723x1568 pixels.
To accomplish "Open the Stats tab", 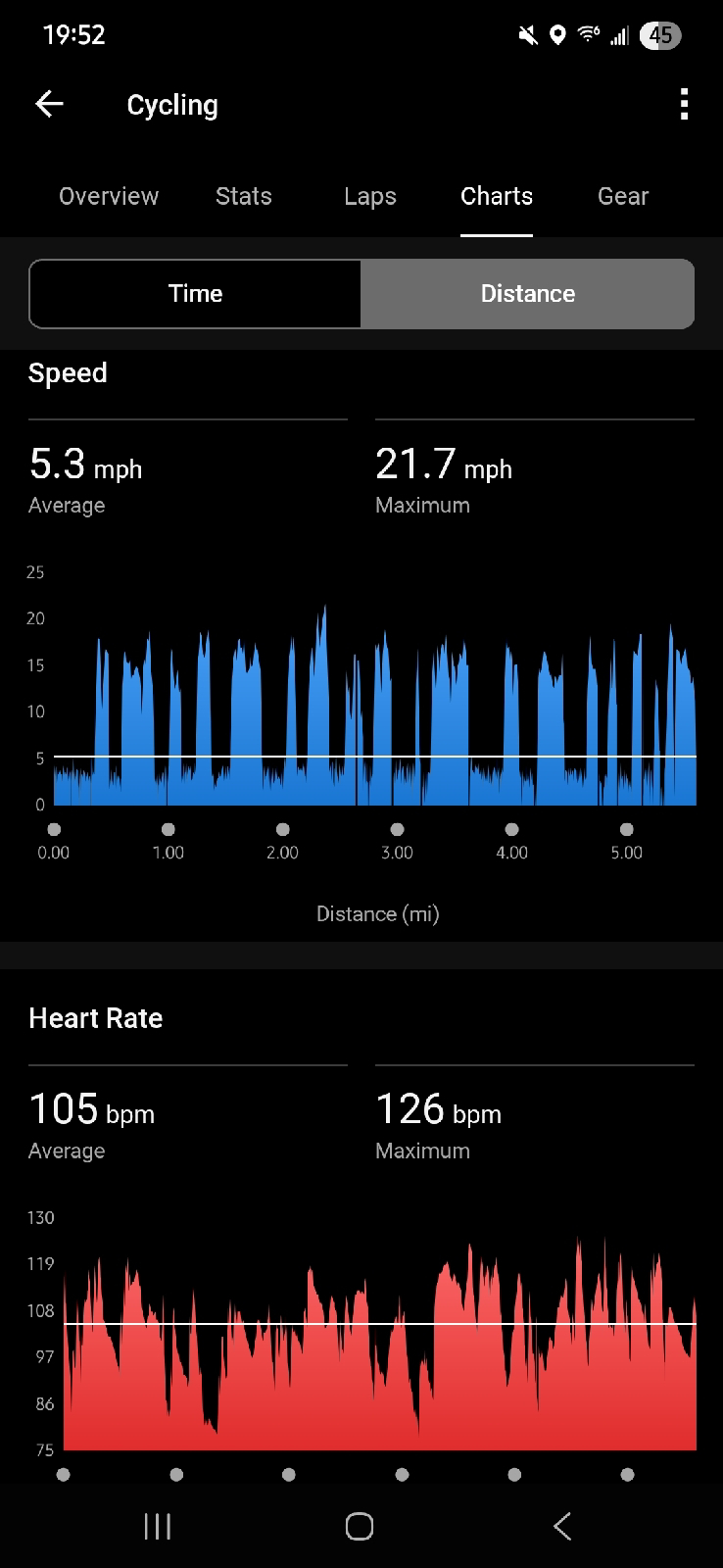I will [x=243, y=196].
